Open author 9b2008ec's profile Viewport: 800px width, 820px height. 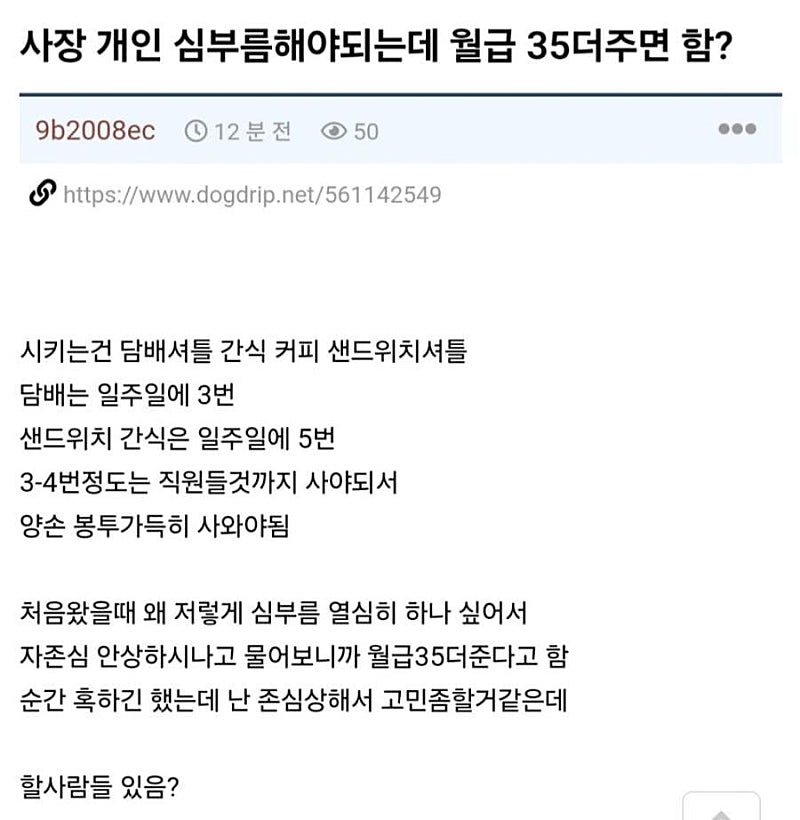[x=95, y=130]
